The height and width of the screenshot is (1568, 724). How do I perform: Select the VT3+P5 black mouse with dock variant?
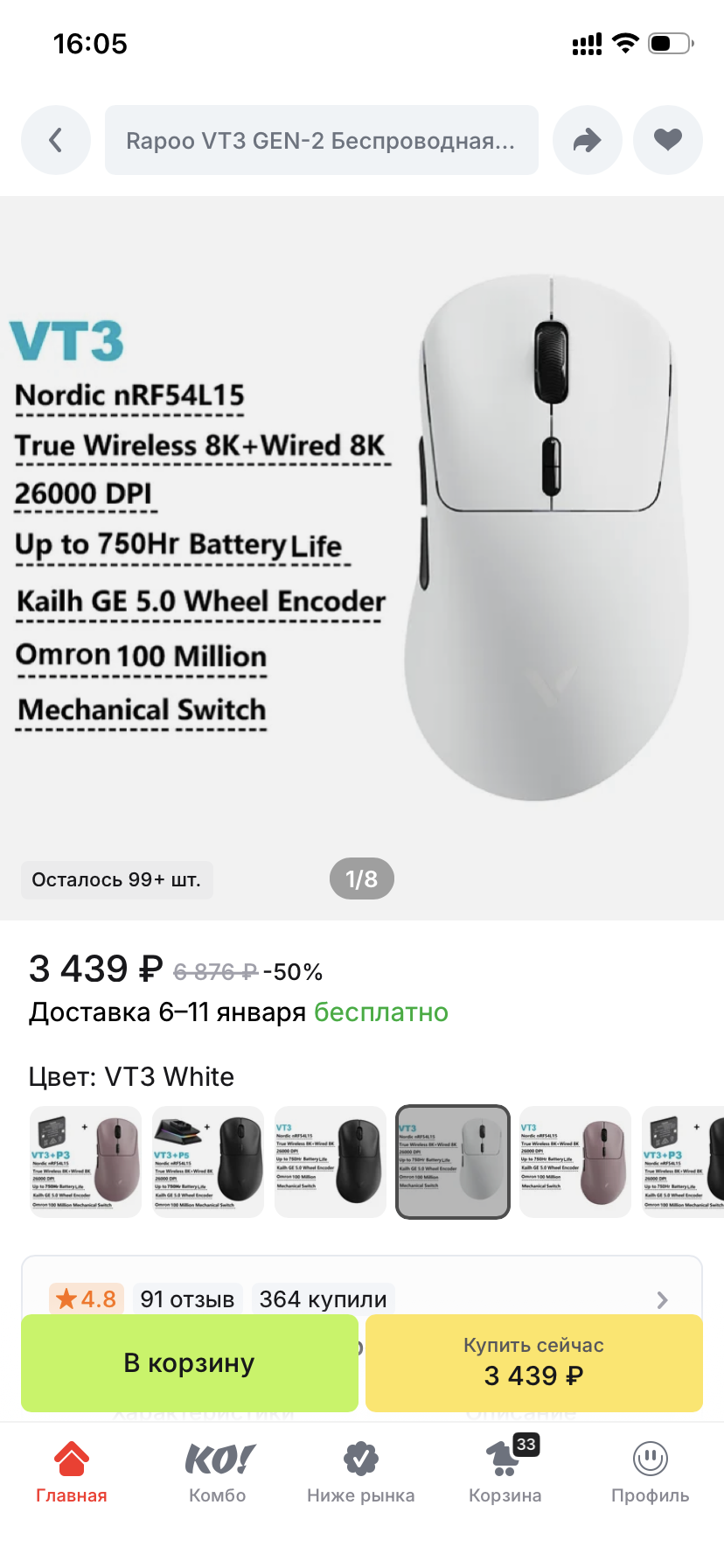208,1162
